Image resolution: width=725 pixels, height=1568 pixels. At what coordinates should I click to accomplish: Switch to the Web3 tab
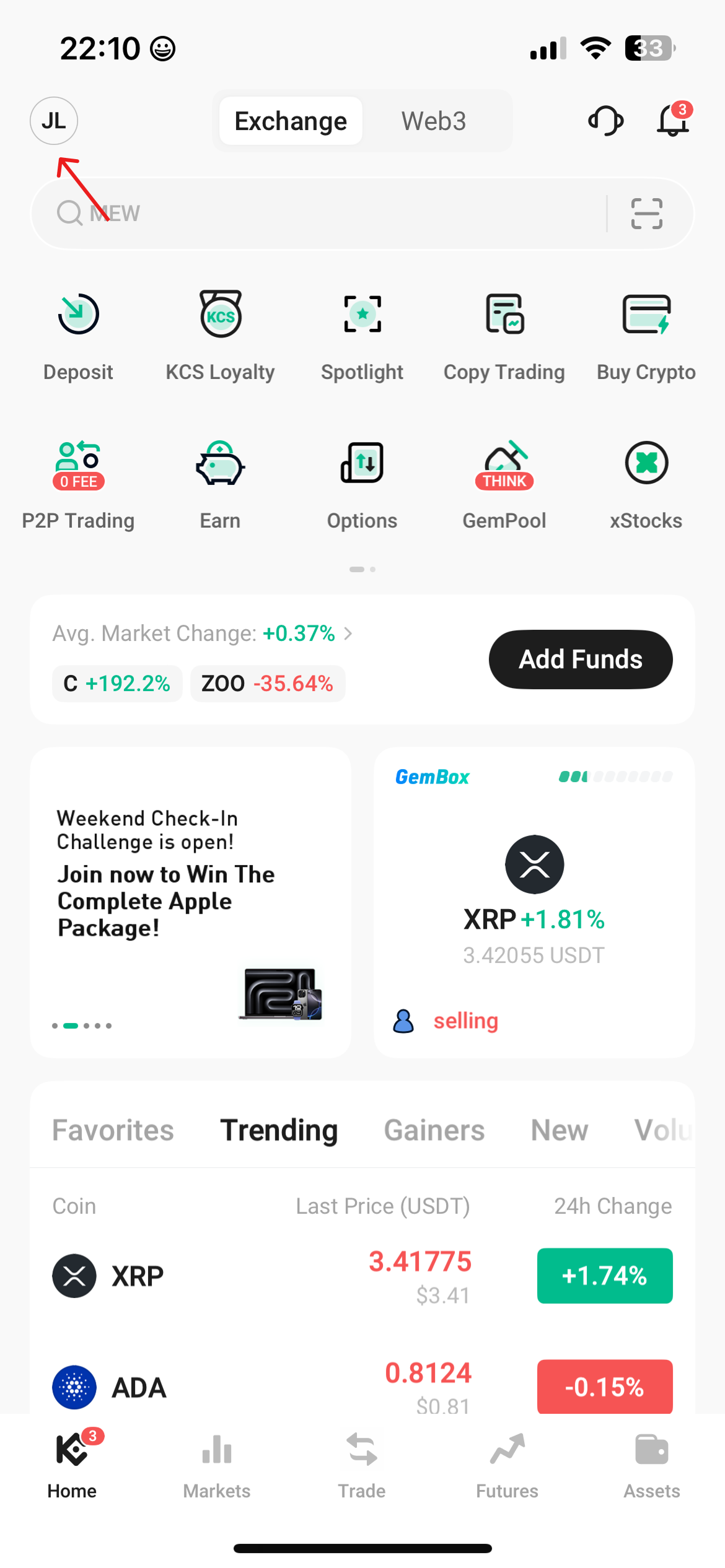[433, 121]
